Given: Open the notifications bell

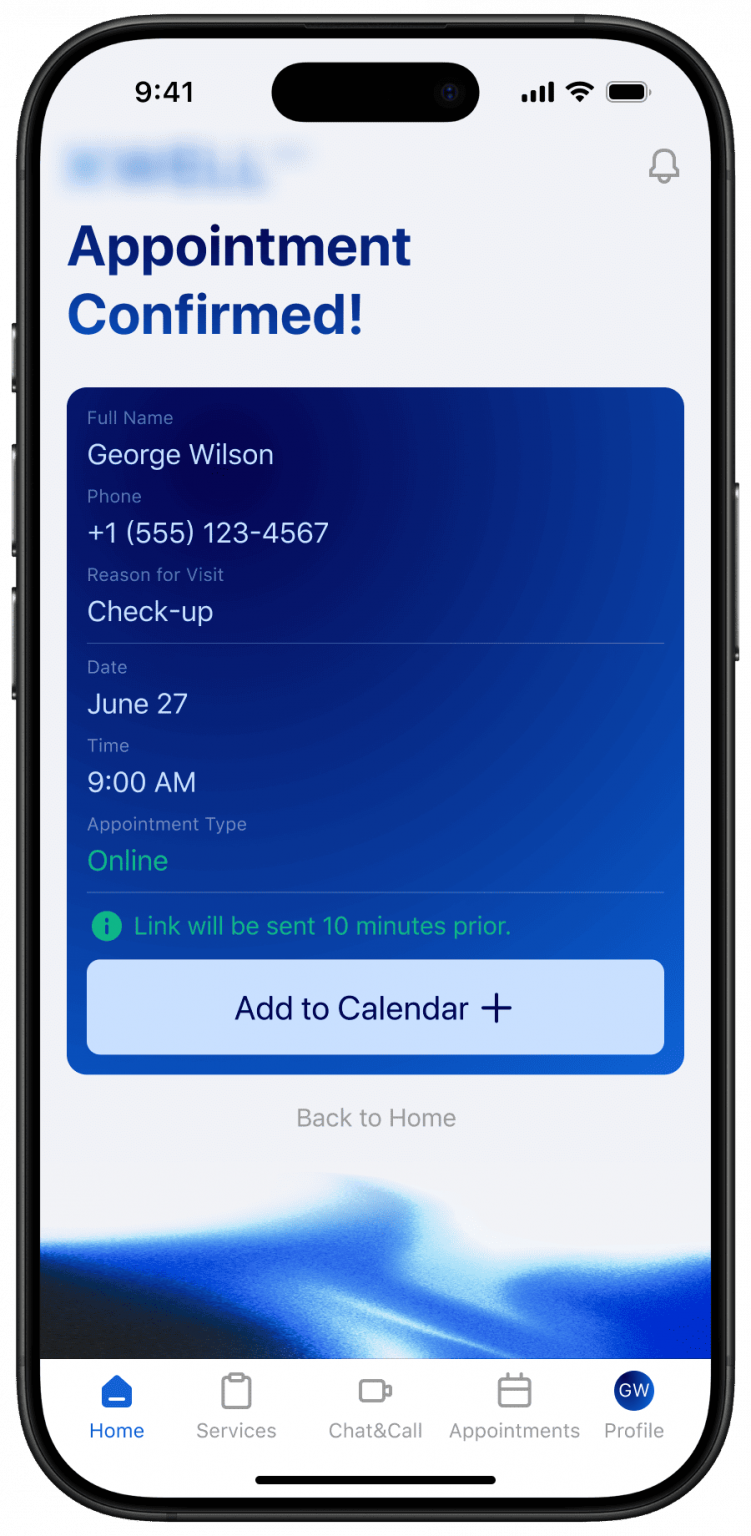Looking at the screenshot, I should pos(664,166).
